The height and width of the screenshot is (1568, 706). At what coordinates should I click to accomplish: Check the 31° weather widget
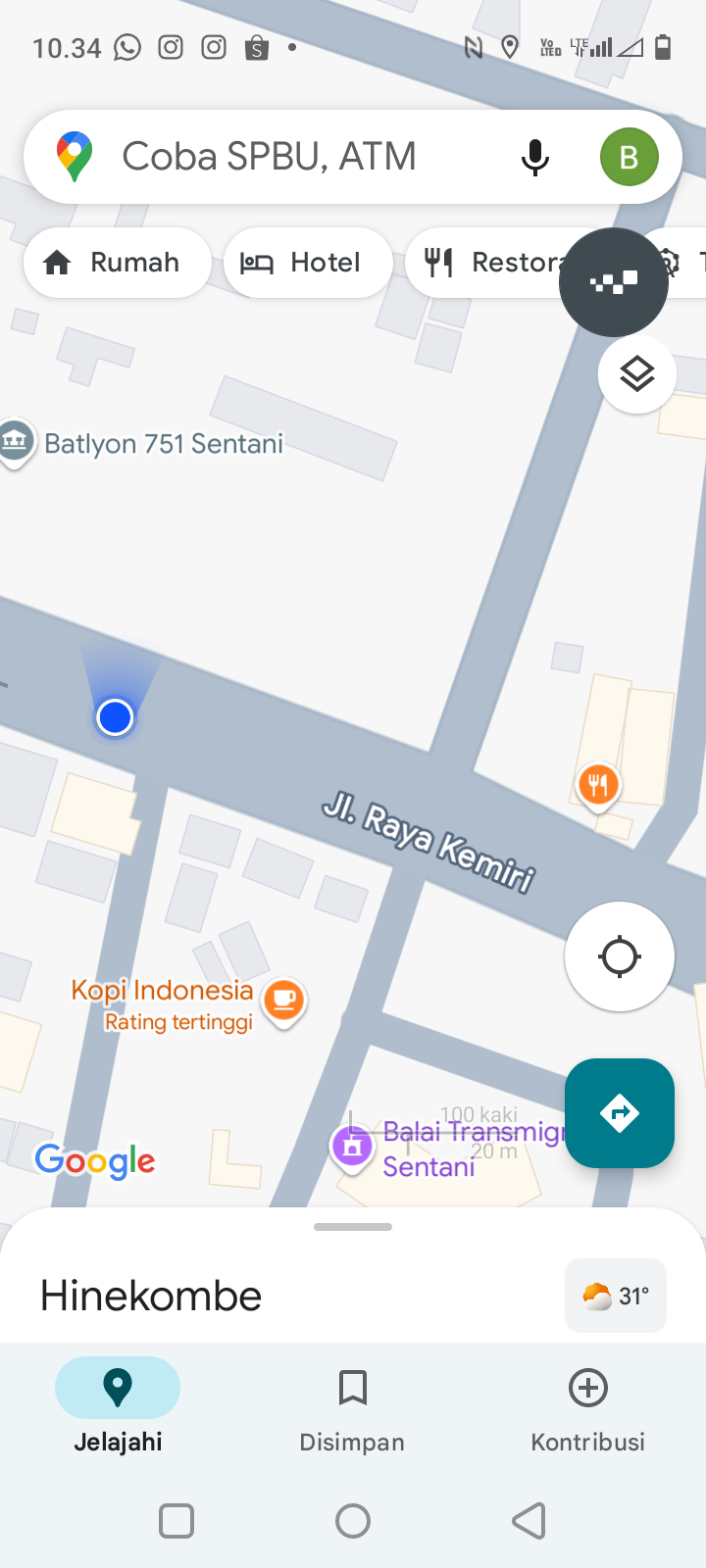tap(615, 1295)
